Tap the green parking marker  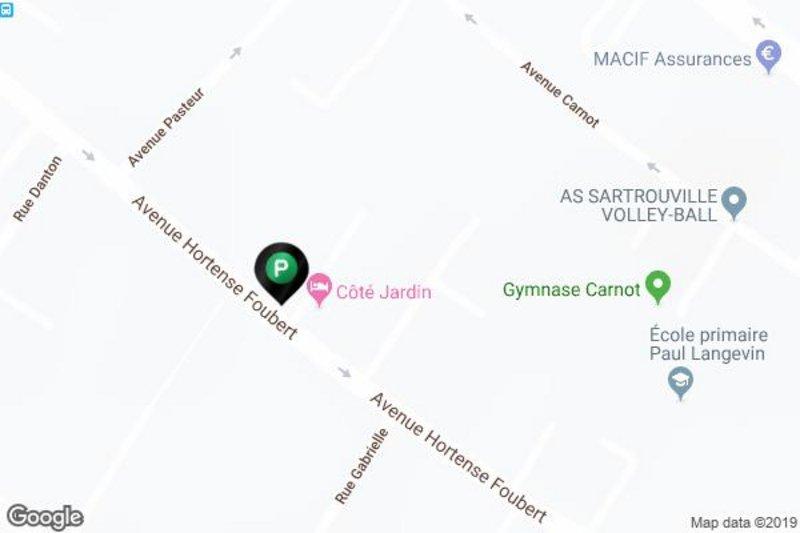pos(282,269)
